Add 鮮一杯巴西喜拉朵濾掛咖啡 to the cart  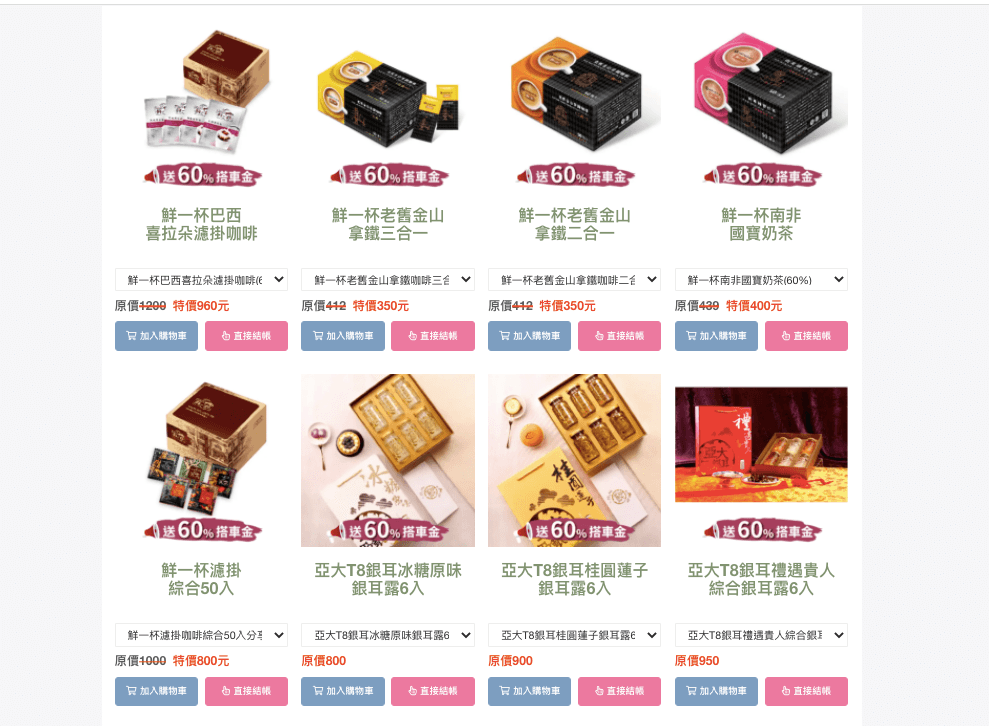pos(156,336)
